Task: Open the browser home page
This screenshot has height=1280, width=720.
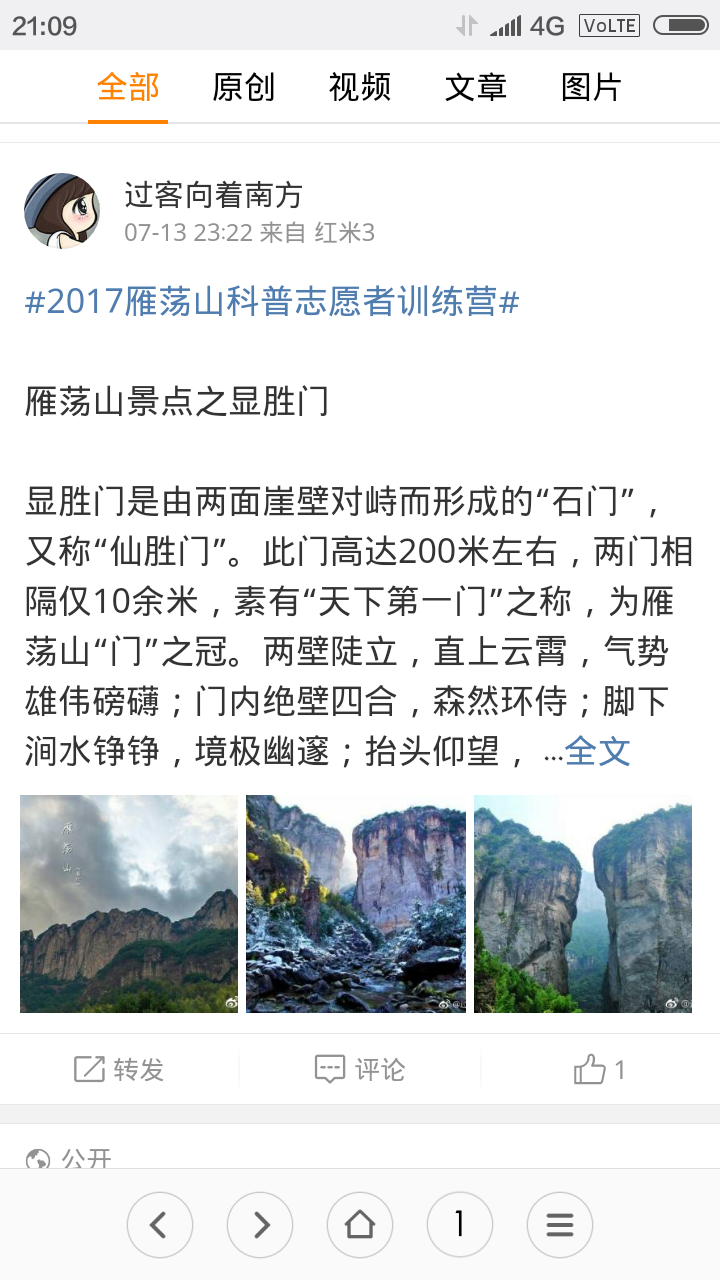Action: coord(360,1225)
